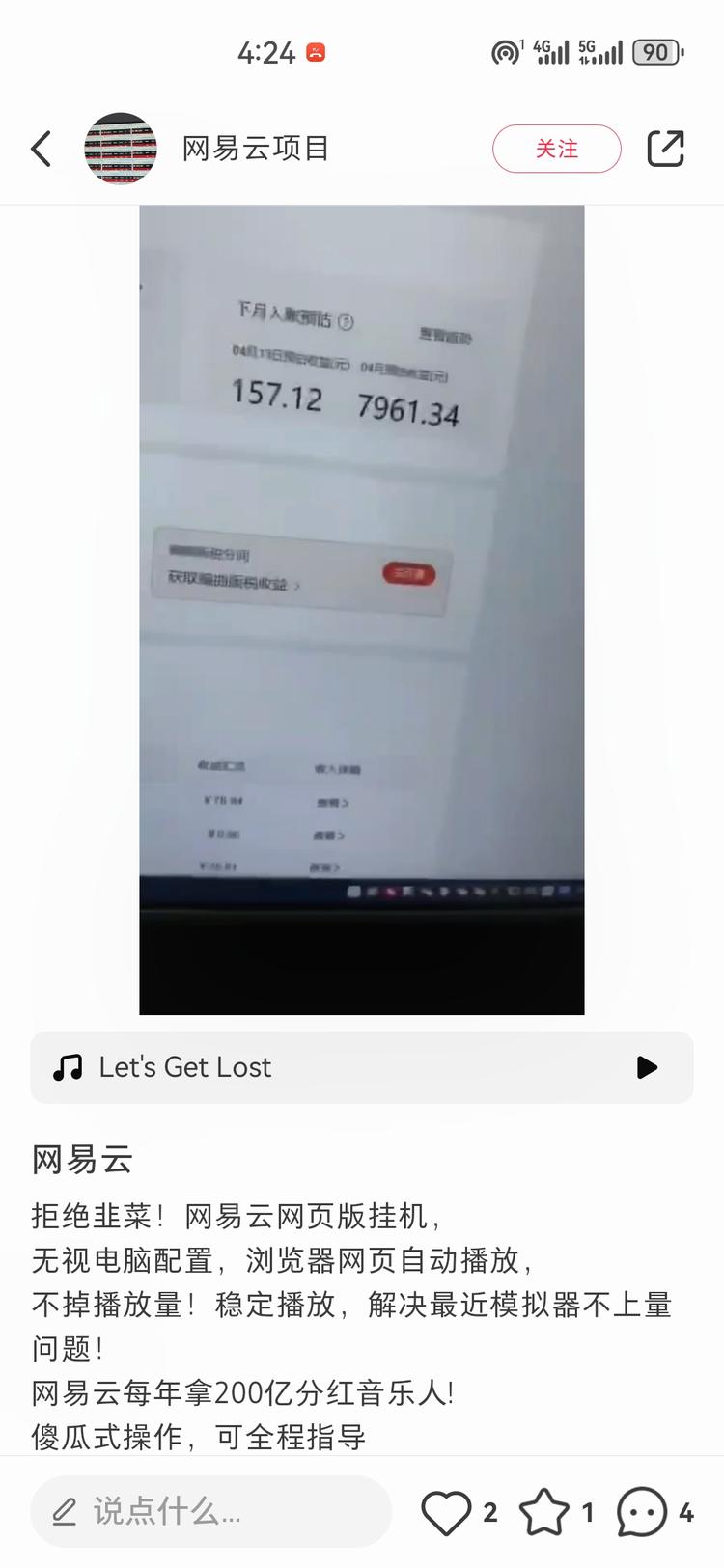Open the 网易云项目 profile avatar

tap(121, 149)
